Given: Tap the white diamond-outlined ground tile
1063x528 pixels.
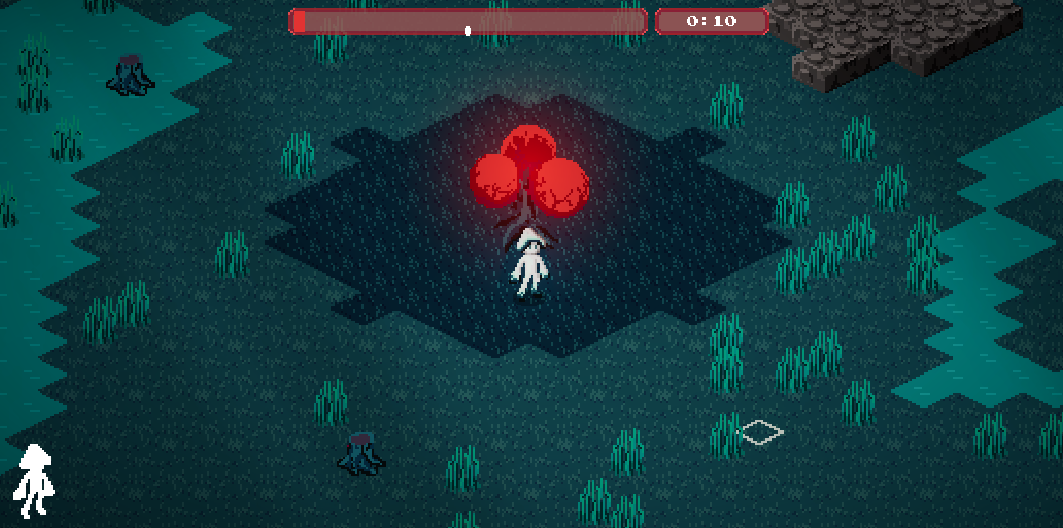Looking at the screenshot, I should tap(761, 432).
